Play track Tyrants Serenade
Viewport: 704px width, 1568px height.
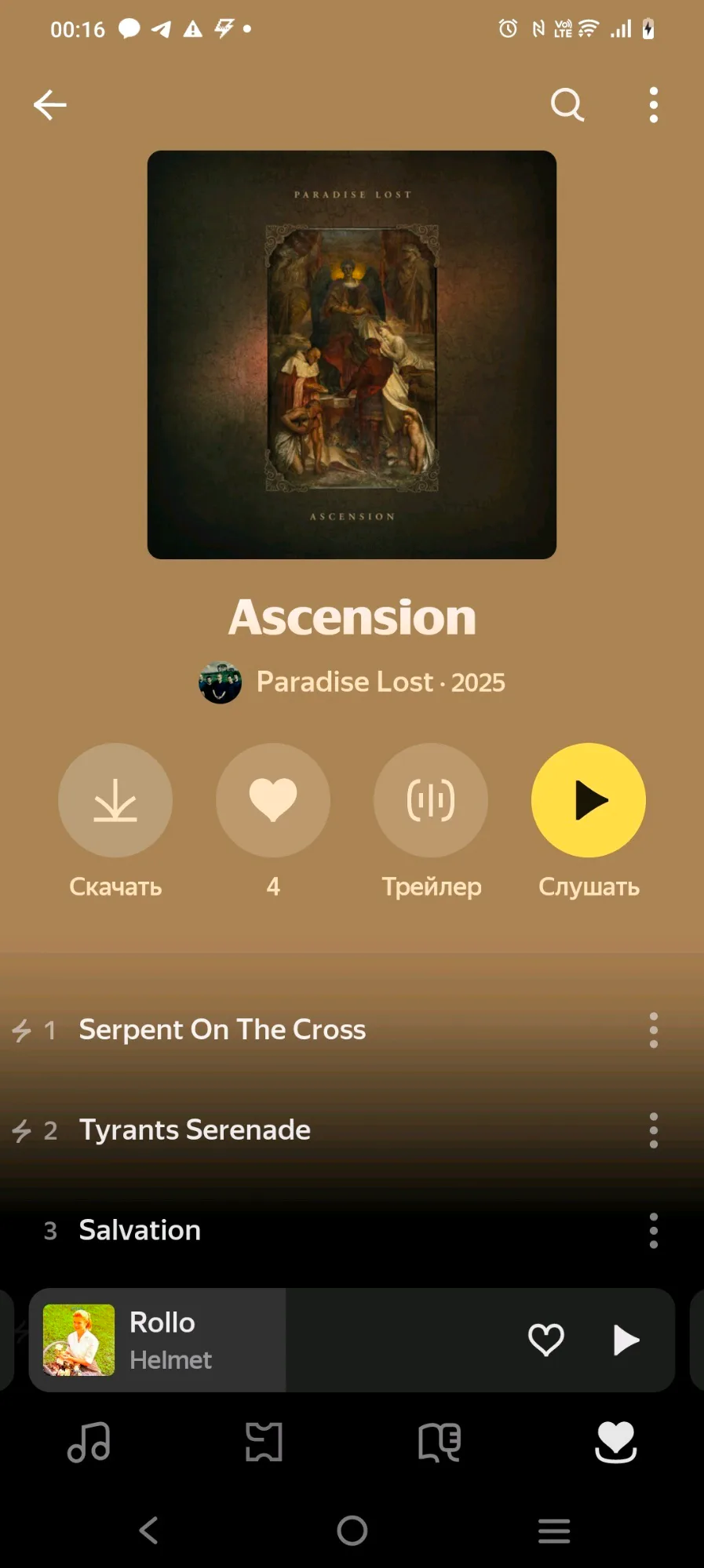195,1130
